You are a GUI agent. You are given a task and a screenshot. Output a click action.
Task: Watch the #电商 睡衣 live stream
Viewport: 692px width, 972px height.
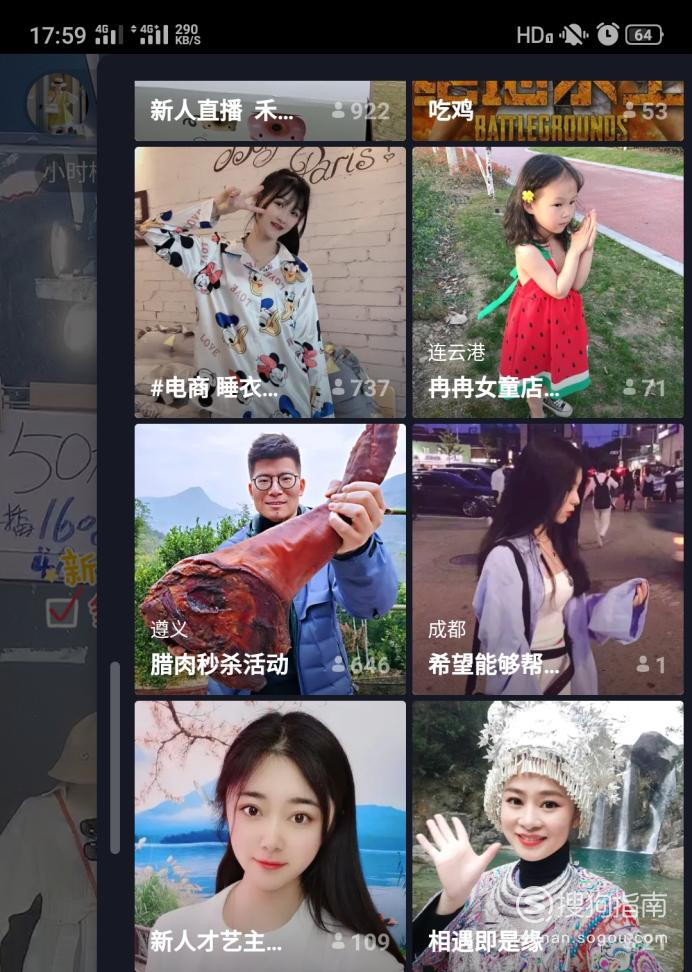click(x=270, y=282)
